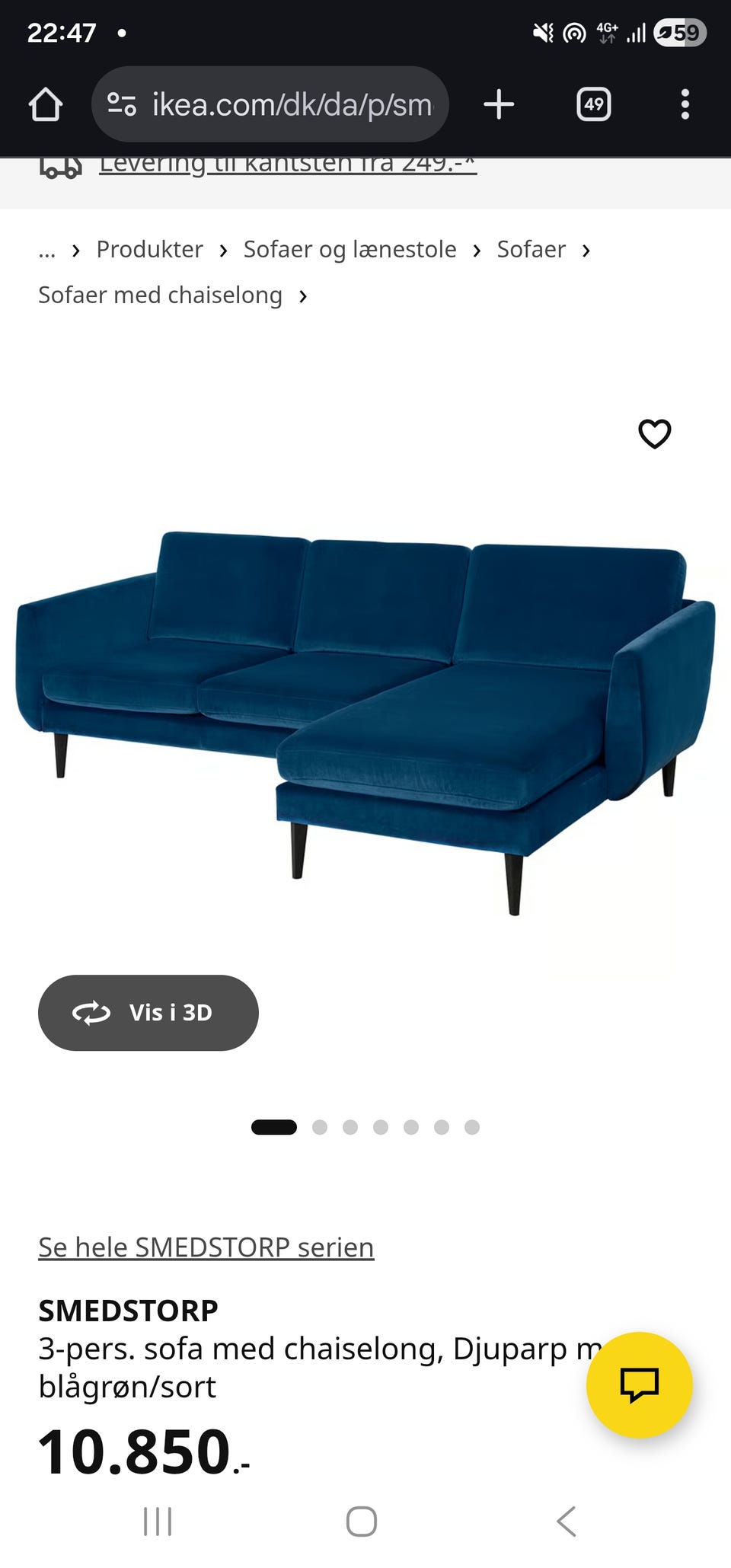Open Chrome's three-dot overflow menu
Image resolution: width=731 pixels, height=1568 pixels.
tap(686, 104)
